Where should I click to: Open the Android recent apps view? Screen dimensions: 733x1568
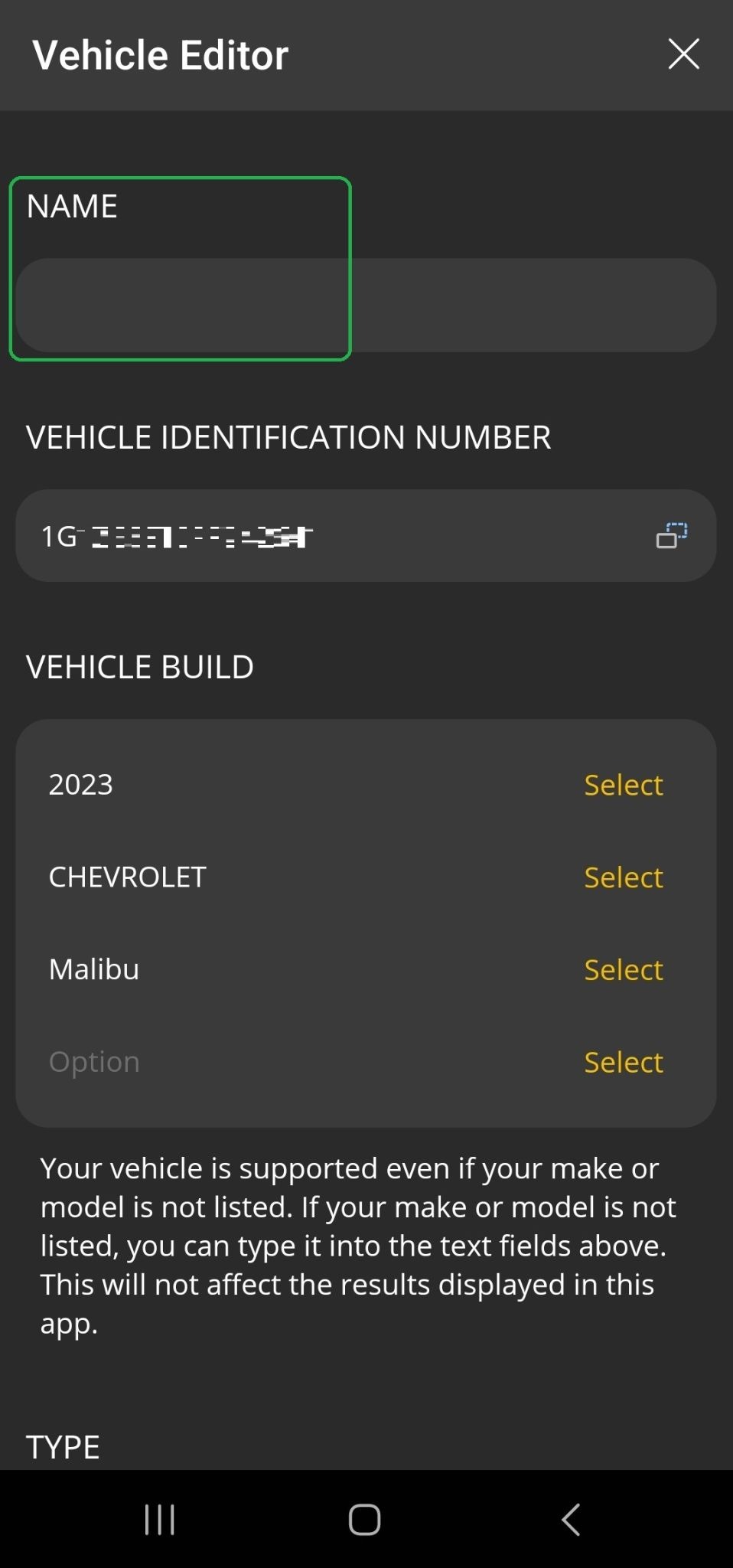click(159, 1520)
